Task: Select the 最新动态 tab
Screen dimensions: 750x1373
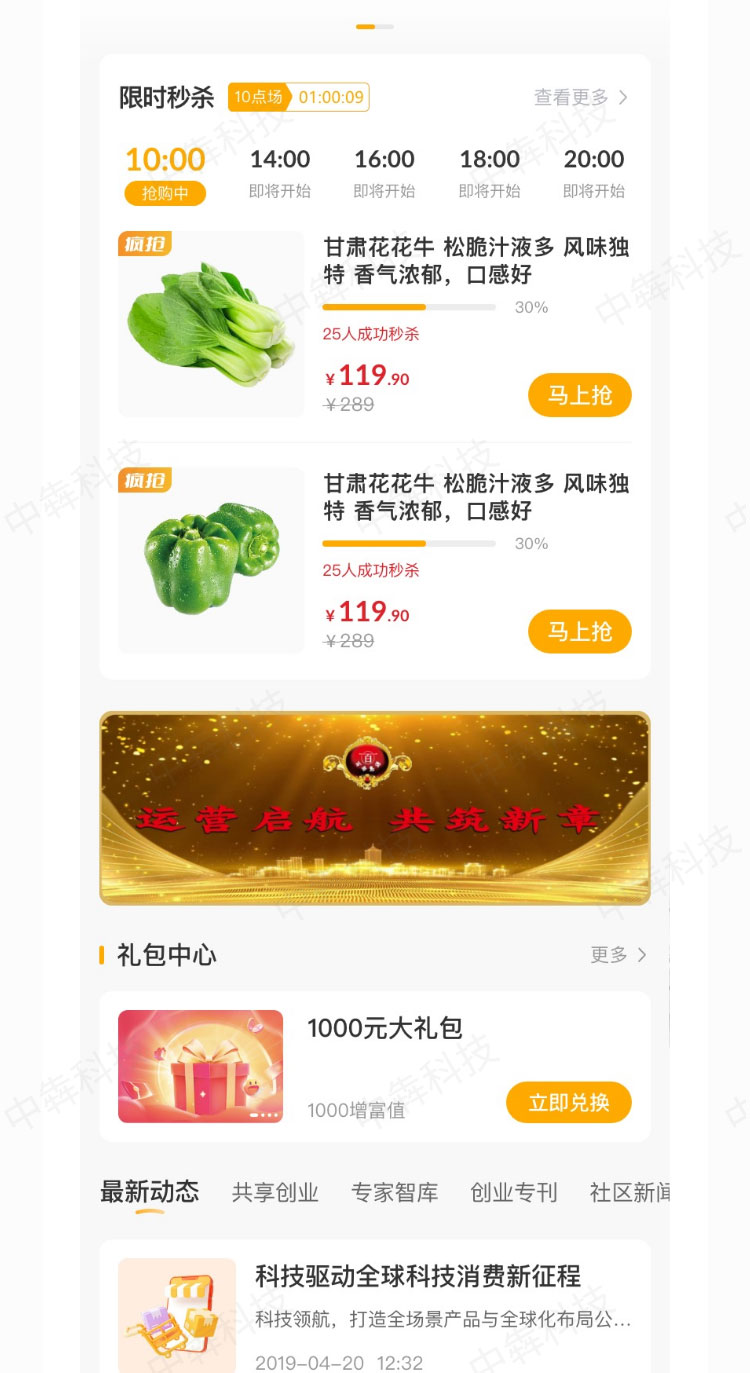Action: 149,1192
